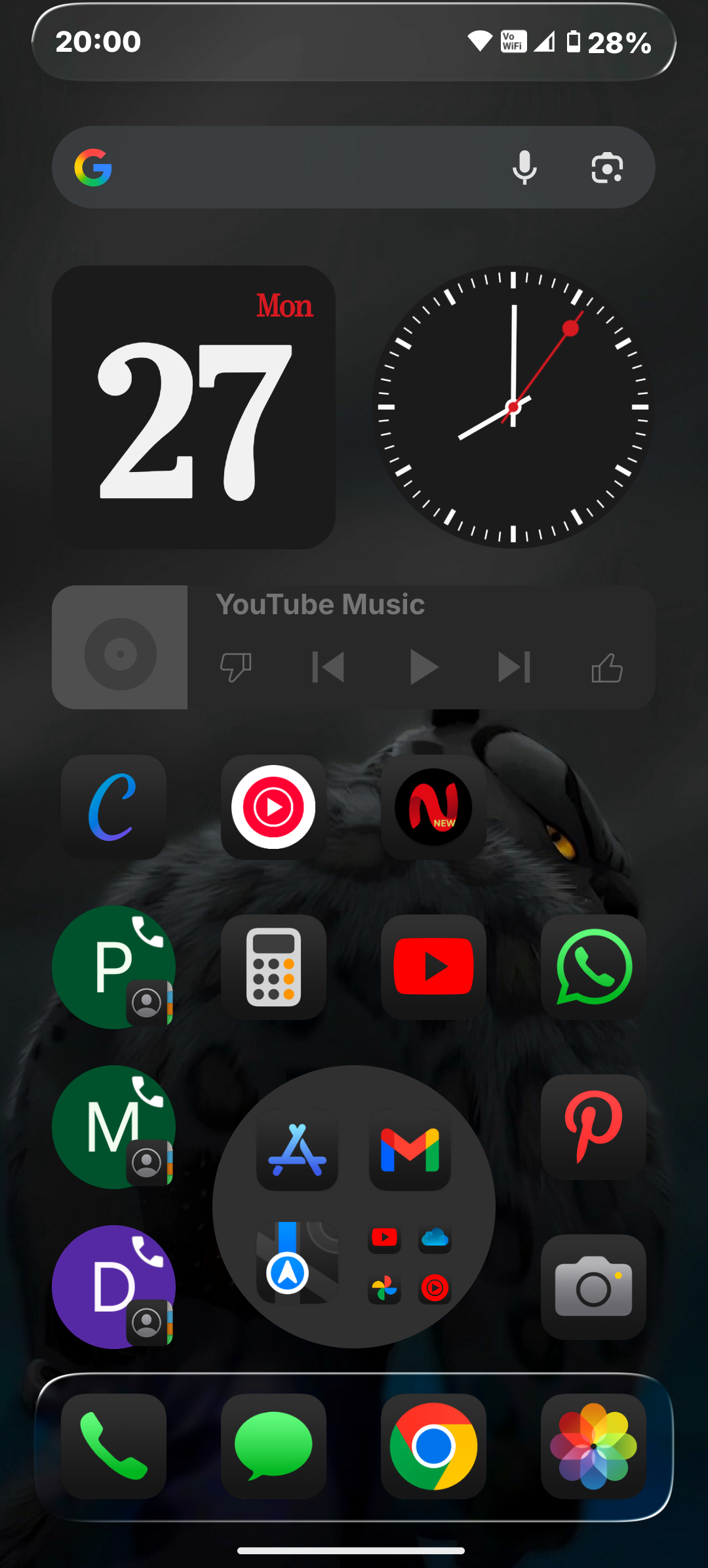
Task: Open Pinterest
Action: click(x=593, y=1127)
